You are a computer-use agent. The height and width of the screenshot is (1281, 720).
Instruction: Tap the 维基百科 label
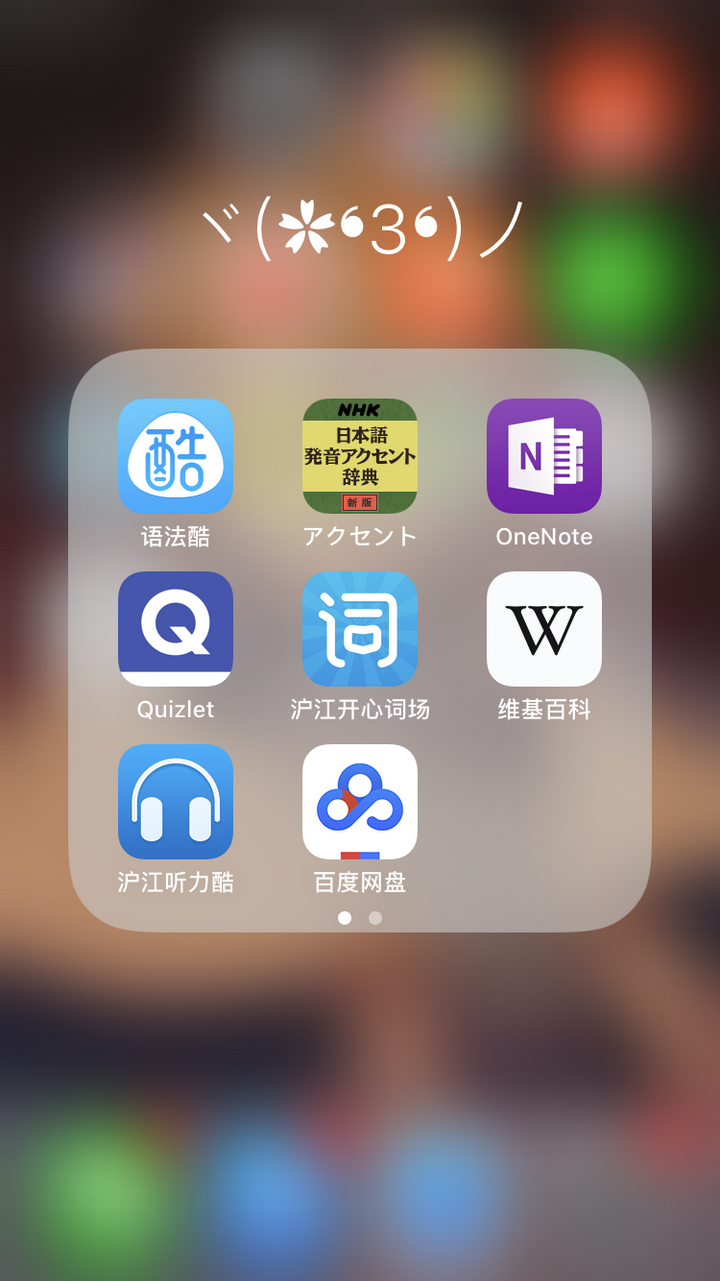tap(544, 707)
